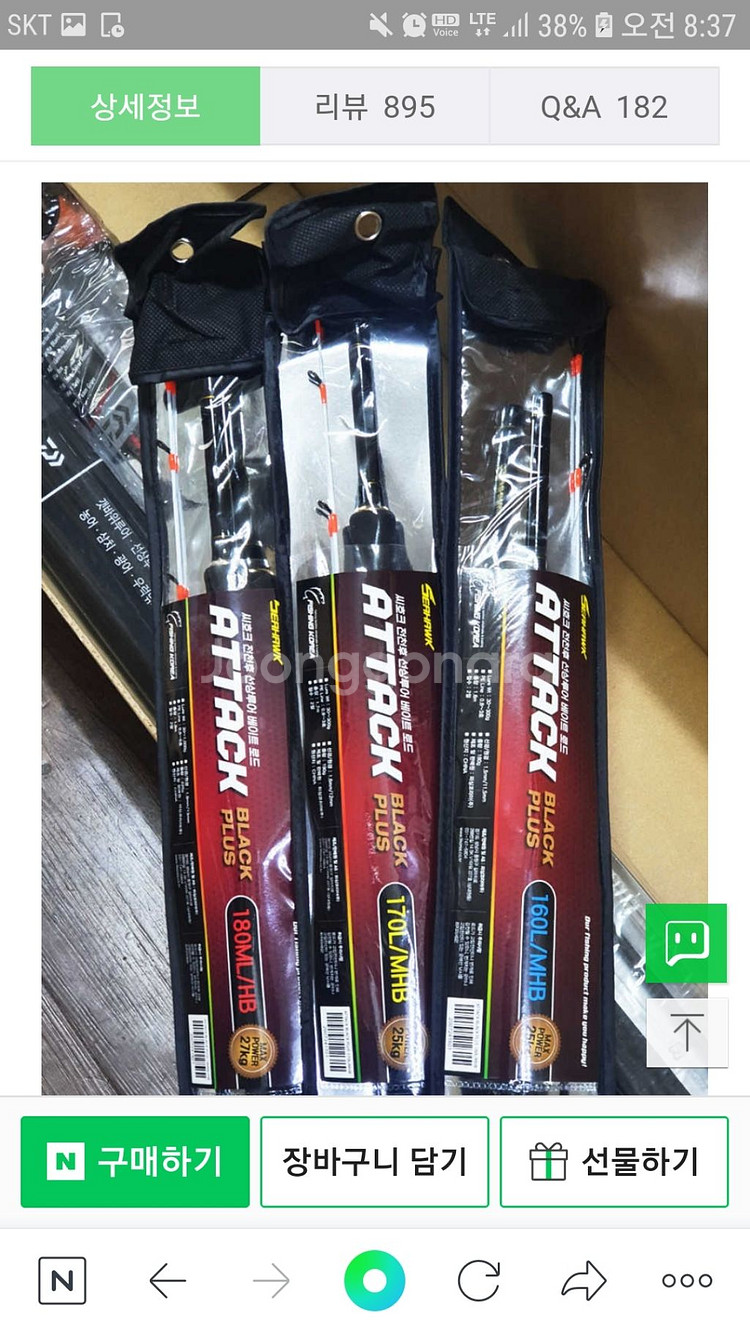Screen dimensions: 750x1333
Task: Open the green chat inquiry button
Action: [x=686, y=943]
